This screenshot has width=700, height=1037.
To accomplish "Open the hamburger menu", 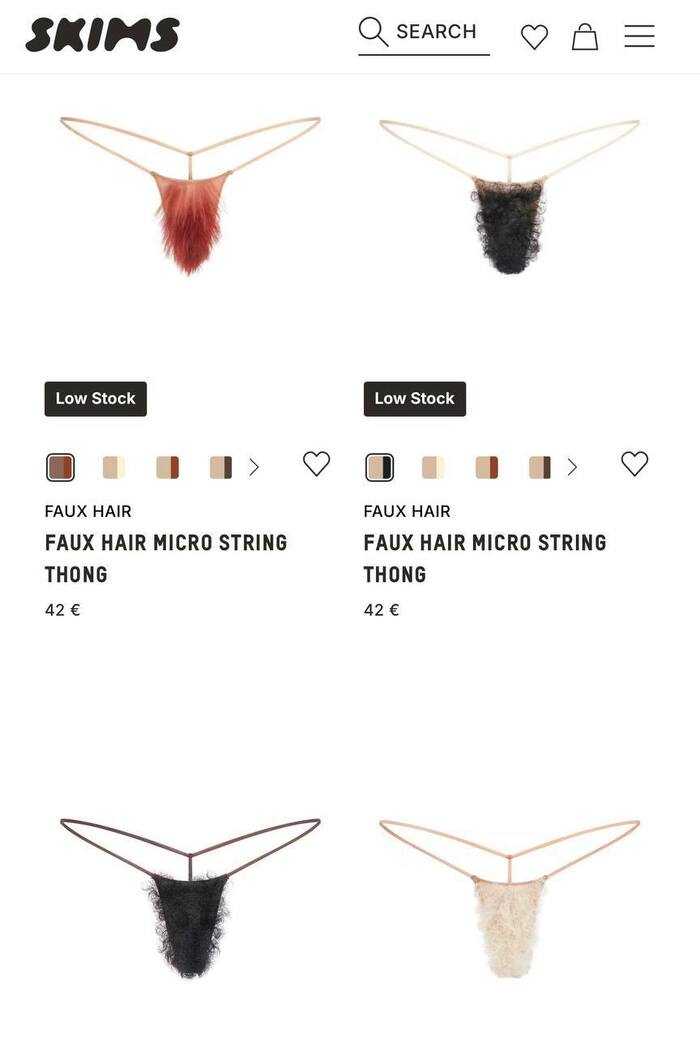I will pos(640,36).
